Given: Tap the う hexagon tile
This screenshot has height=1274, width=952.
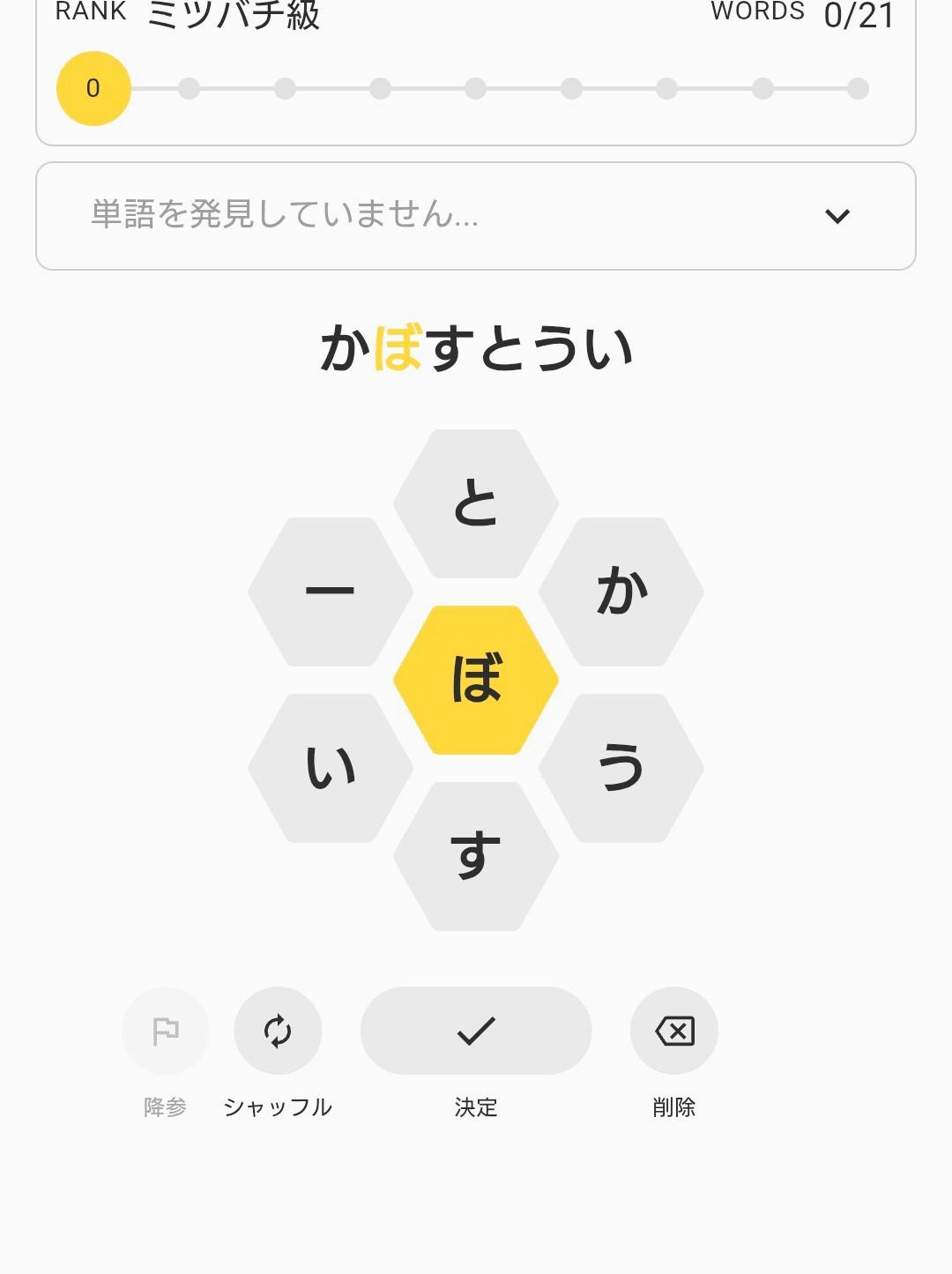Looking at the screenshot, I should (621, 768).
